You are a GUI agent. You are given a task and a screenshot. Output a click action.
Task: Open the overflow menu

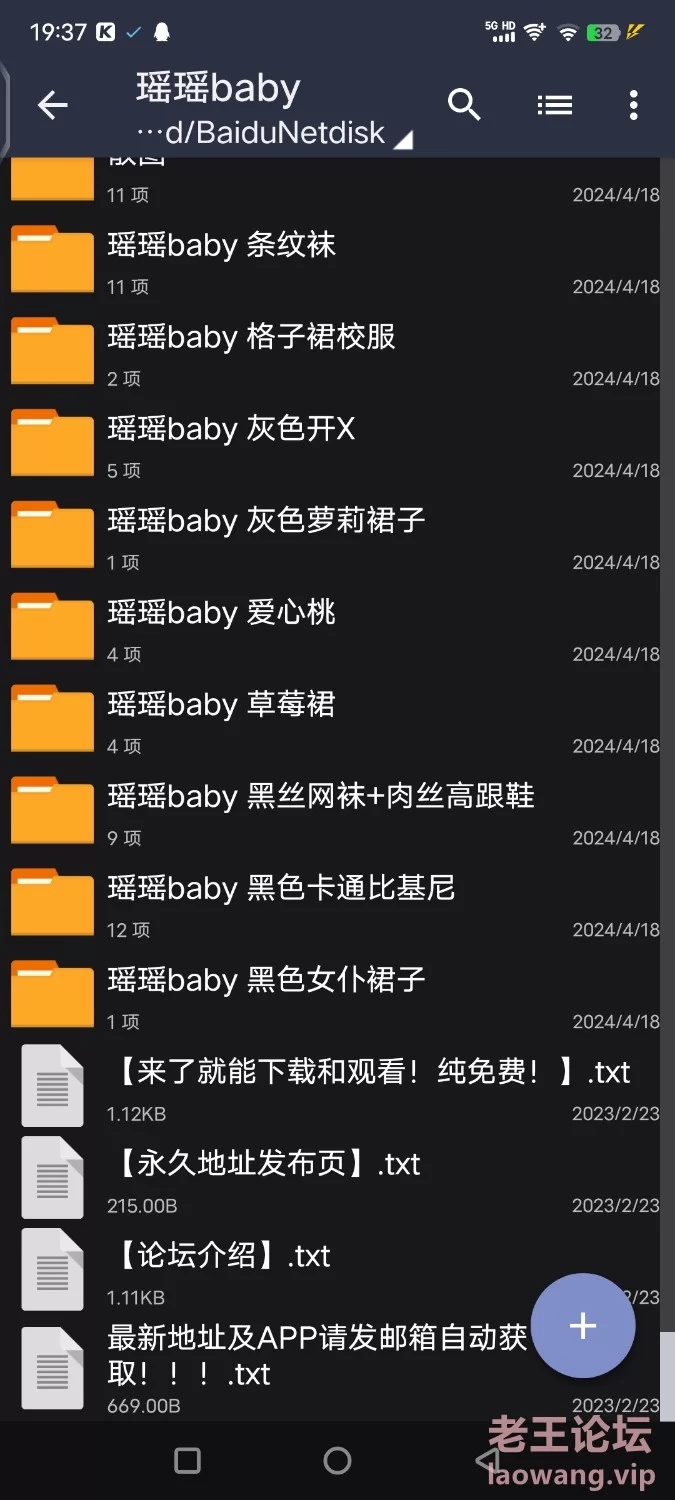(633, 105)
